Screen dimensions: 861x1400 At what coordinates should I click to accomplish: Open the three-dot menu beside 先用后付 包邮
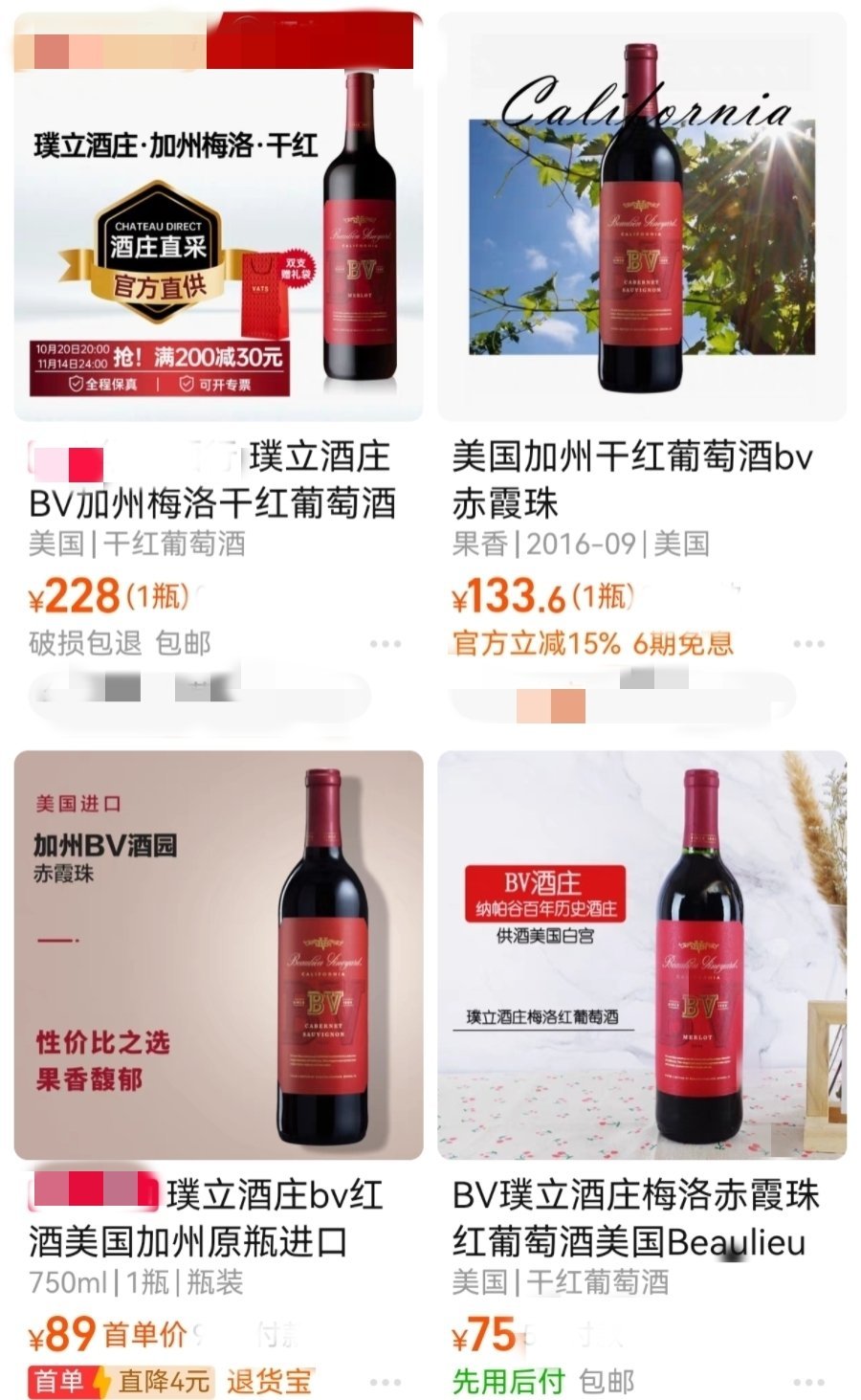(808, 1382)
